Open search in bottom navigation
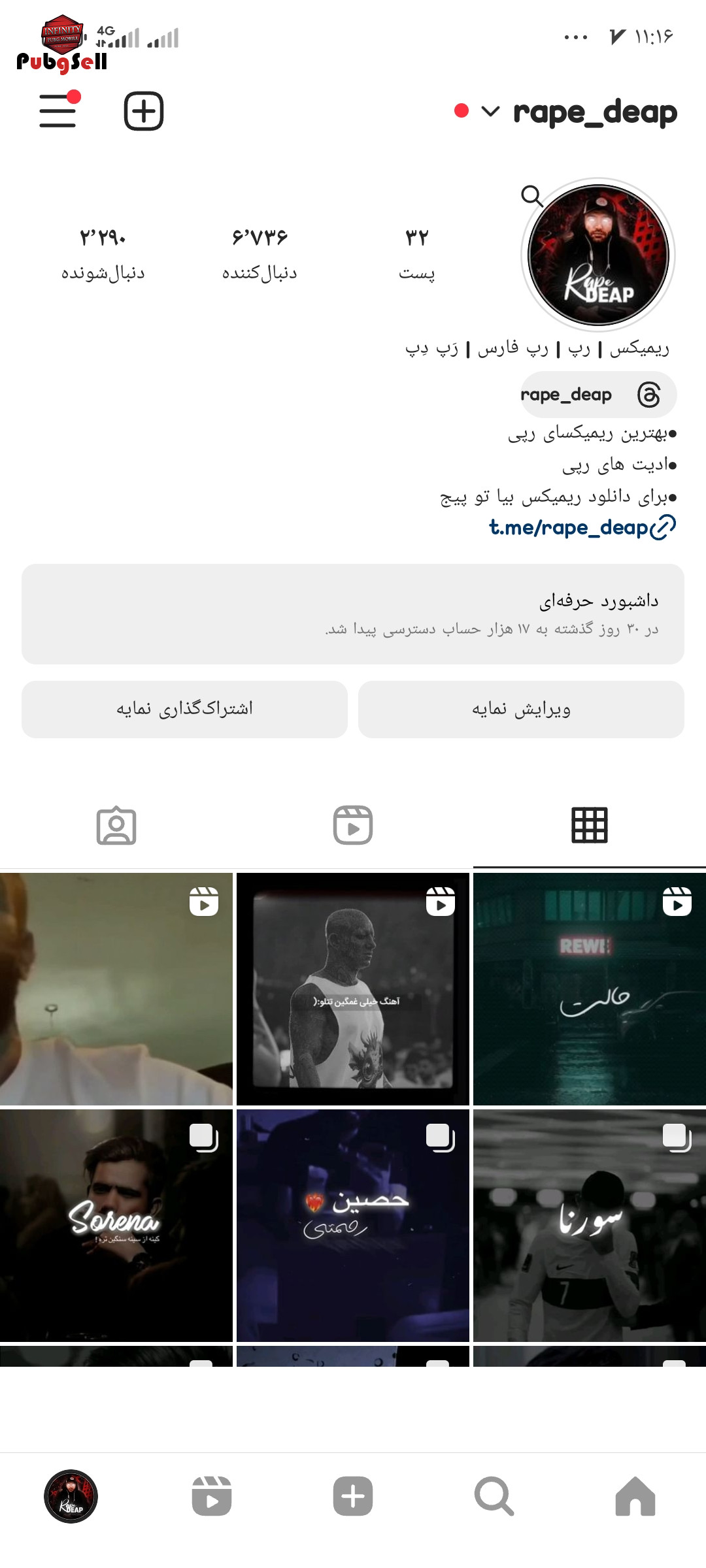This screenshot has width=706, height=1568. click(494, 1496)
